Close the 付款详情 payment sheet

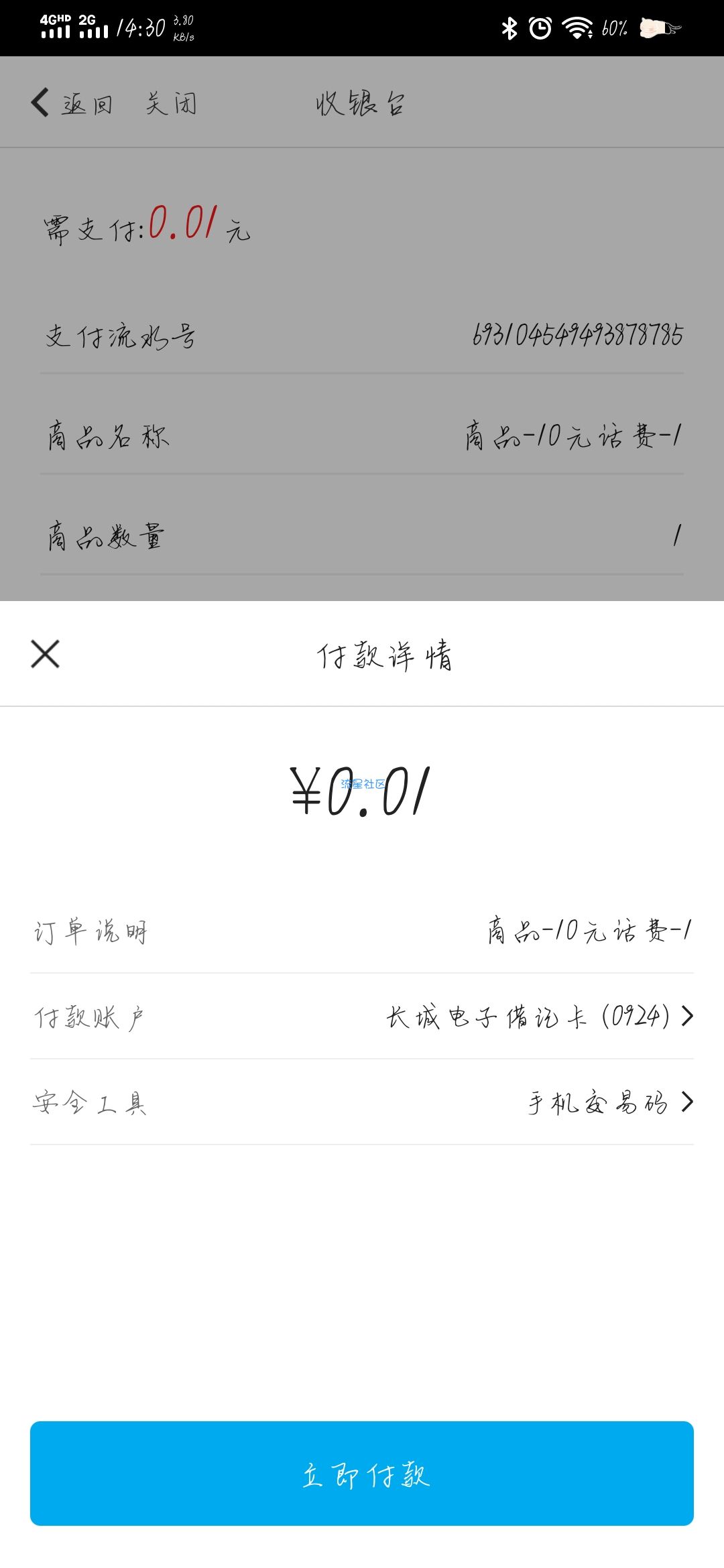[x=45, y=654]
